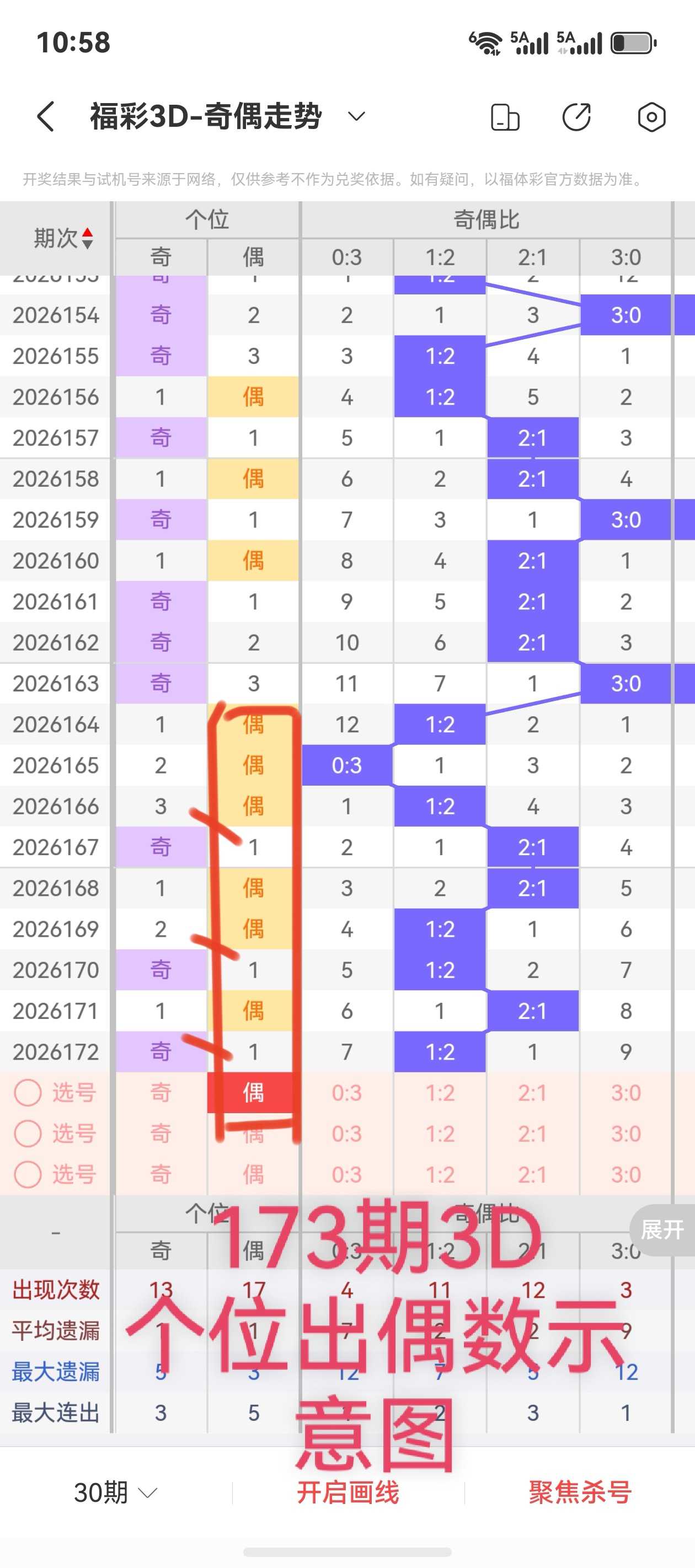This screenshot has height=1568, width=695.
Task: Toggle the 期次 sort order
Action: pos(63,238)
